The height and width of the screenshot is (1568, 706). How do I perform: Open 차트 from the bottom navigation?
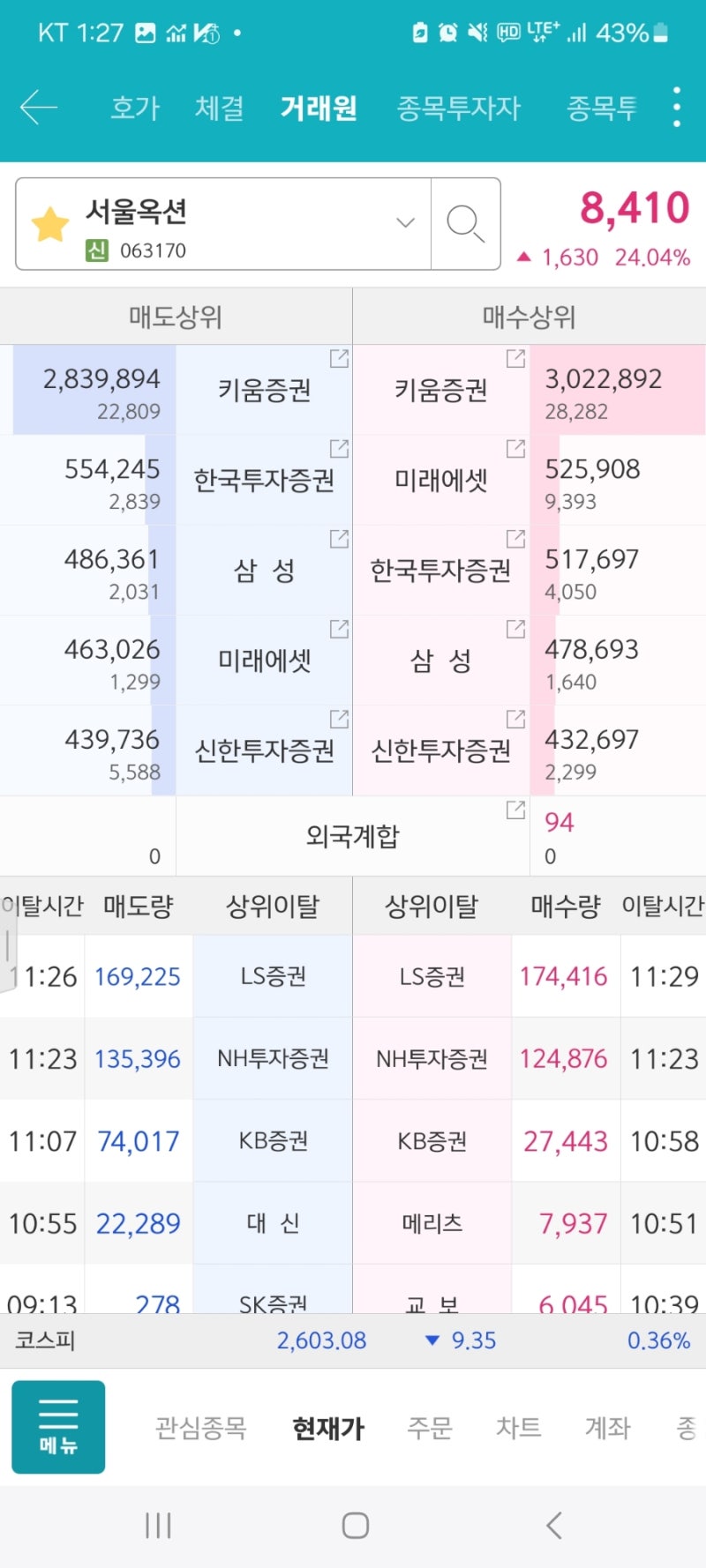click(517, 1429)
